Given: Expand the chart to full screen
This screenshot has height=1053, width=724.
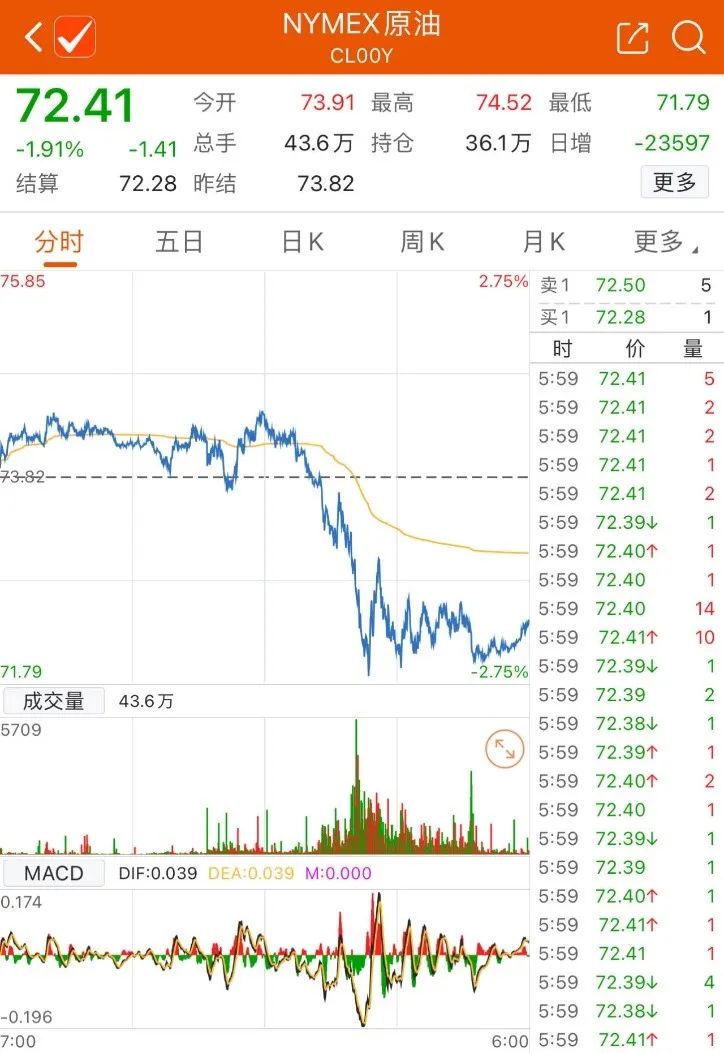Looking at the screenshot, I should [x=505, y=748].
